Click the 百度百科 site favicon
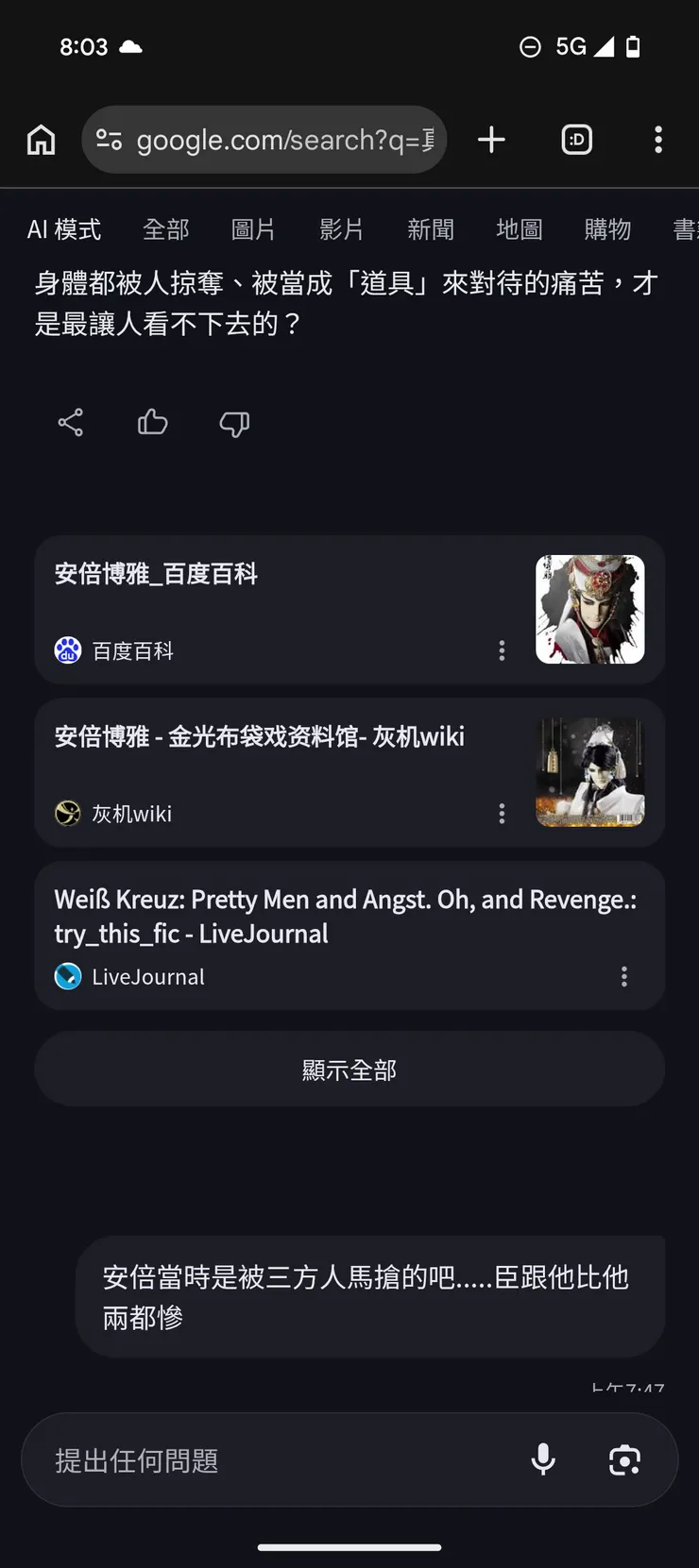 click(66, 649)
